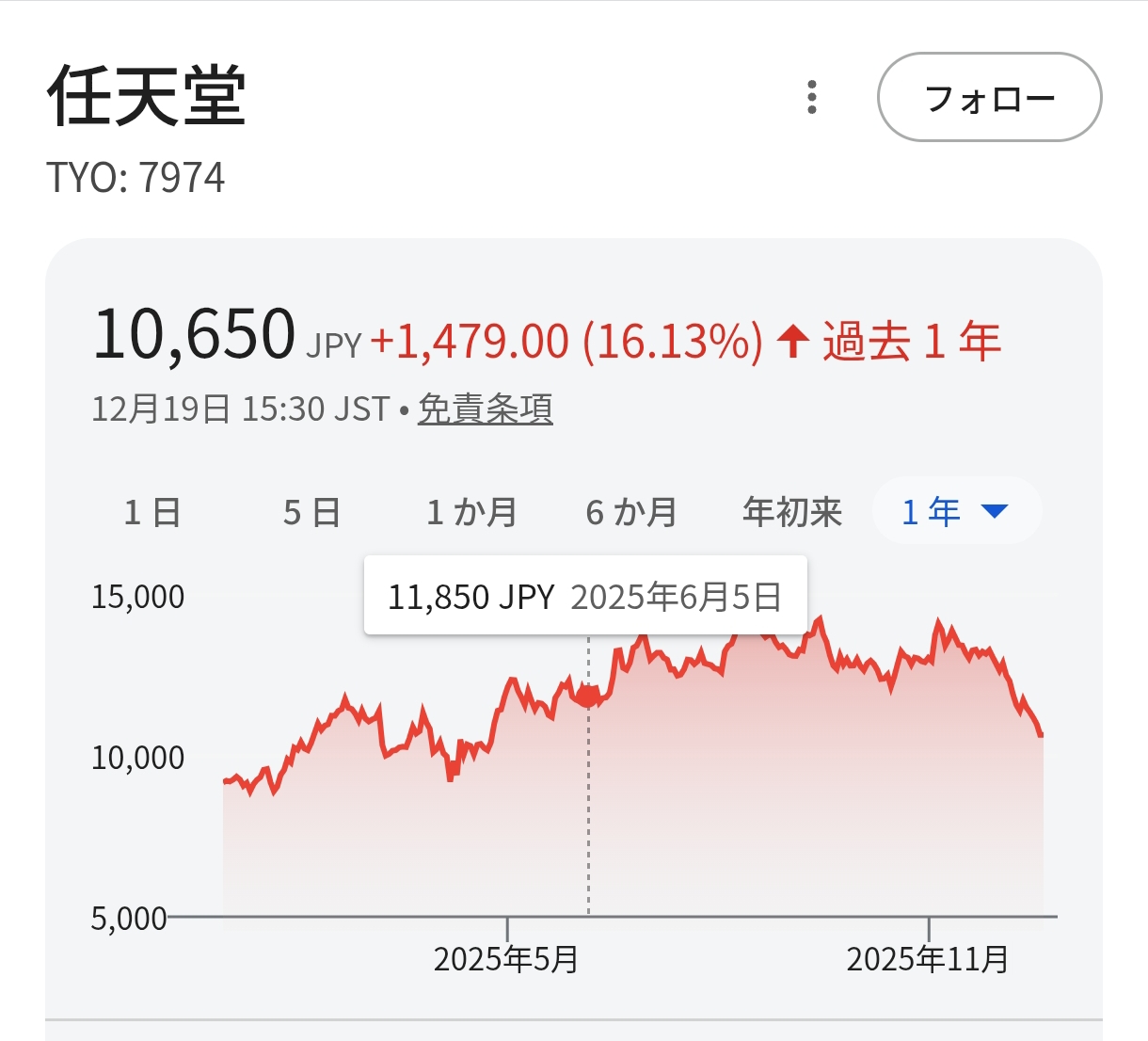1148x1041 pixels.
Task: Open the 免責条項 disclaimer link
Action: coord(485,409)
